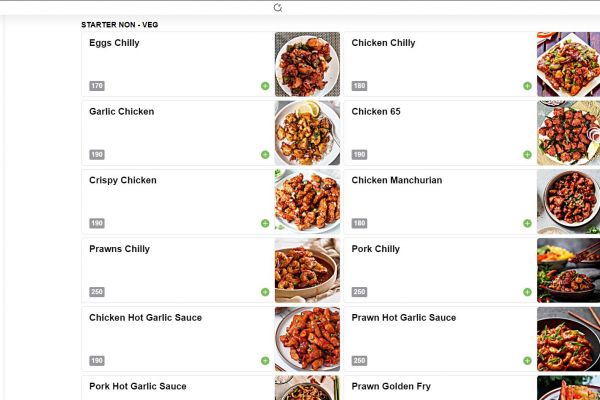Viewport: 600px width, 400px height.
Task: Add Prawn Hot Garlic Sauce to cart
Action: tap(527, 360)
